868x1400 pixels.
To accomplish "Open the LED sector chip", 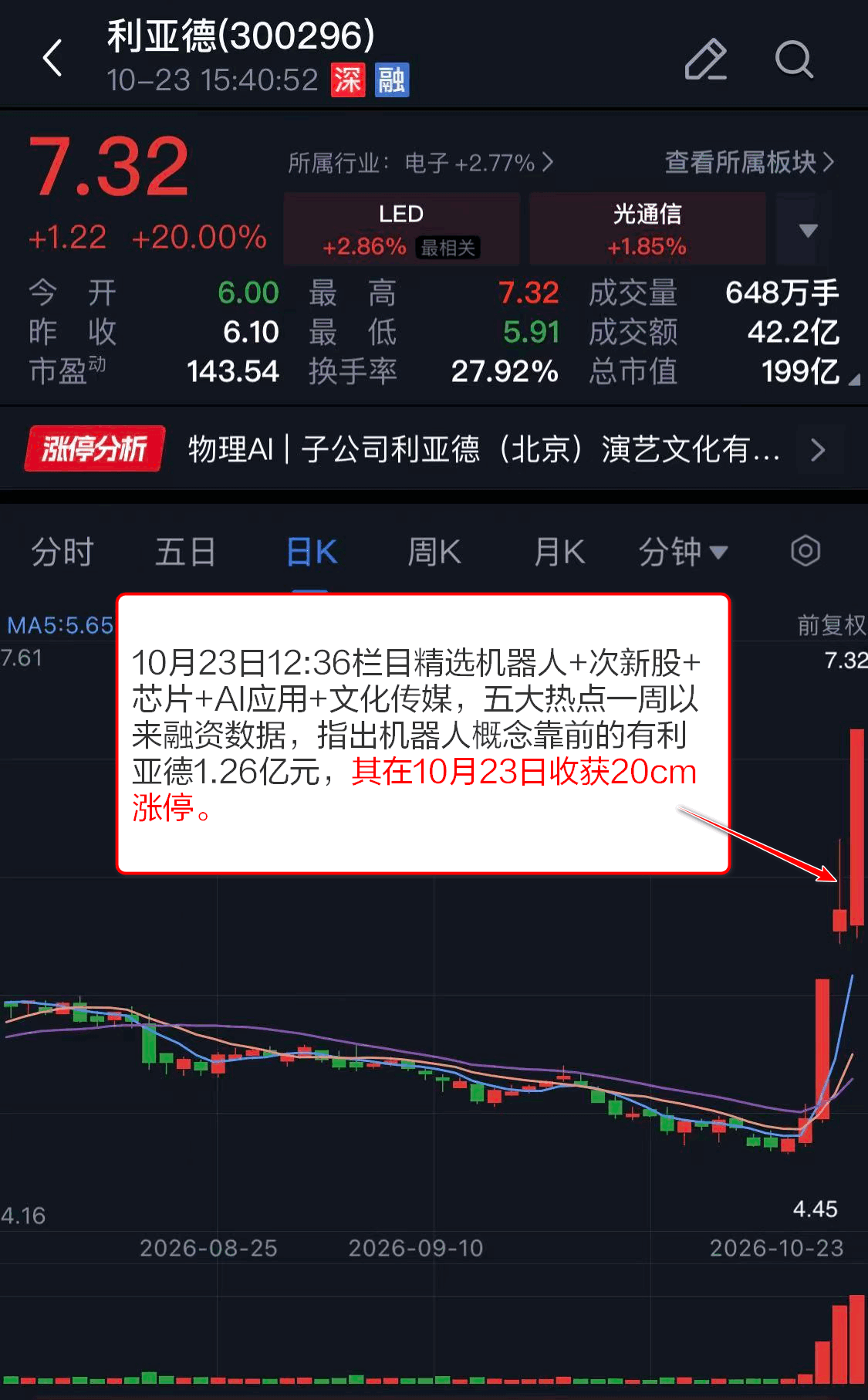I will (x=401, y=229).
